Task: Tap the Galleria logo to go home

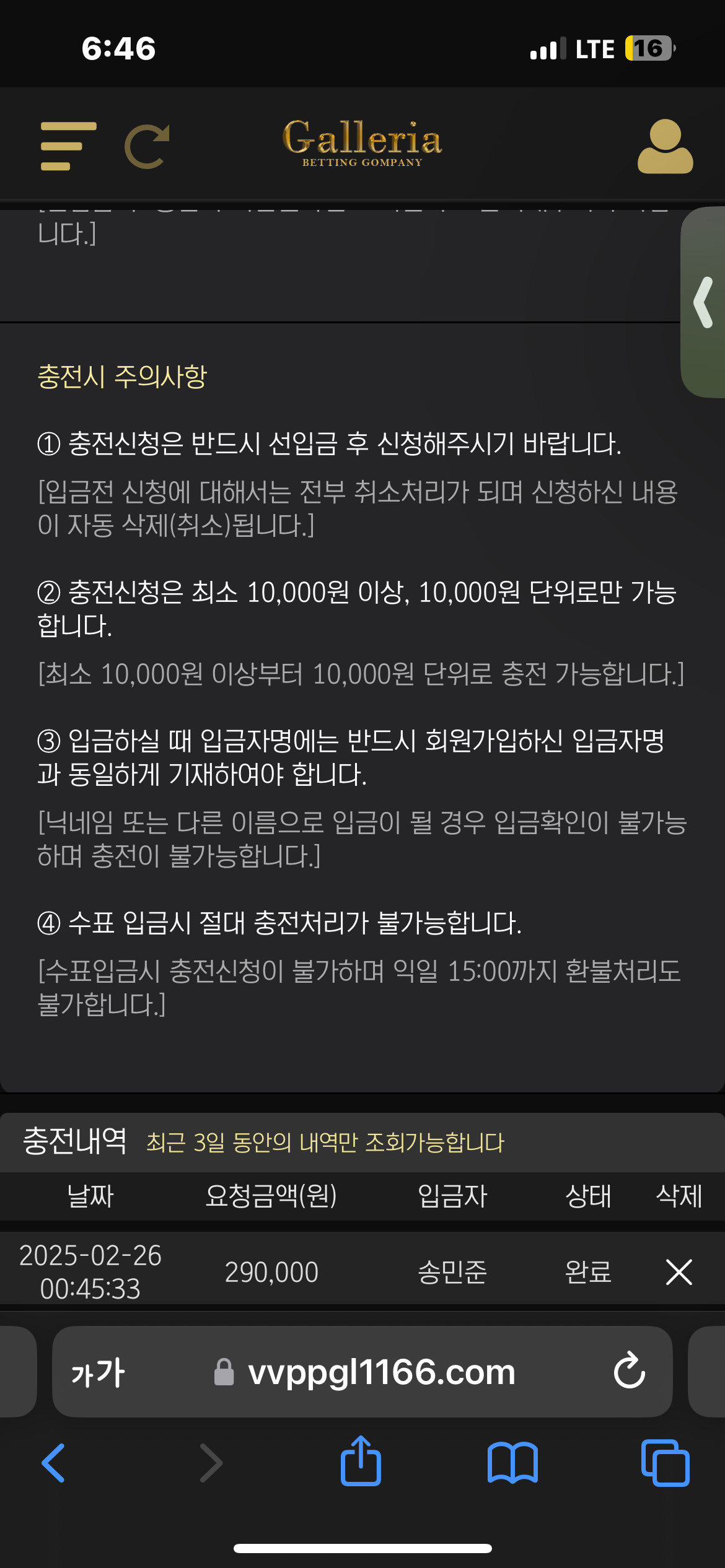Action: click(362, 142)
